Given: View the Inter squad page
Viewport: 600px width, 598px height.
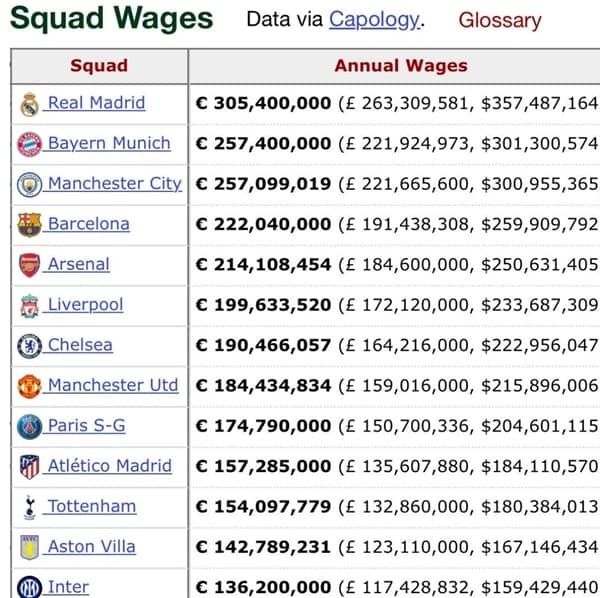Looking at the screenshot, I should (x=68, y=587).
